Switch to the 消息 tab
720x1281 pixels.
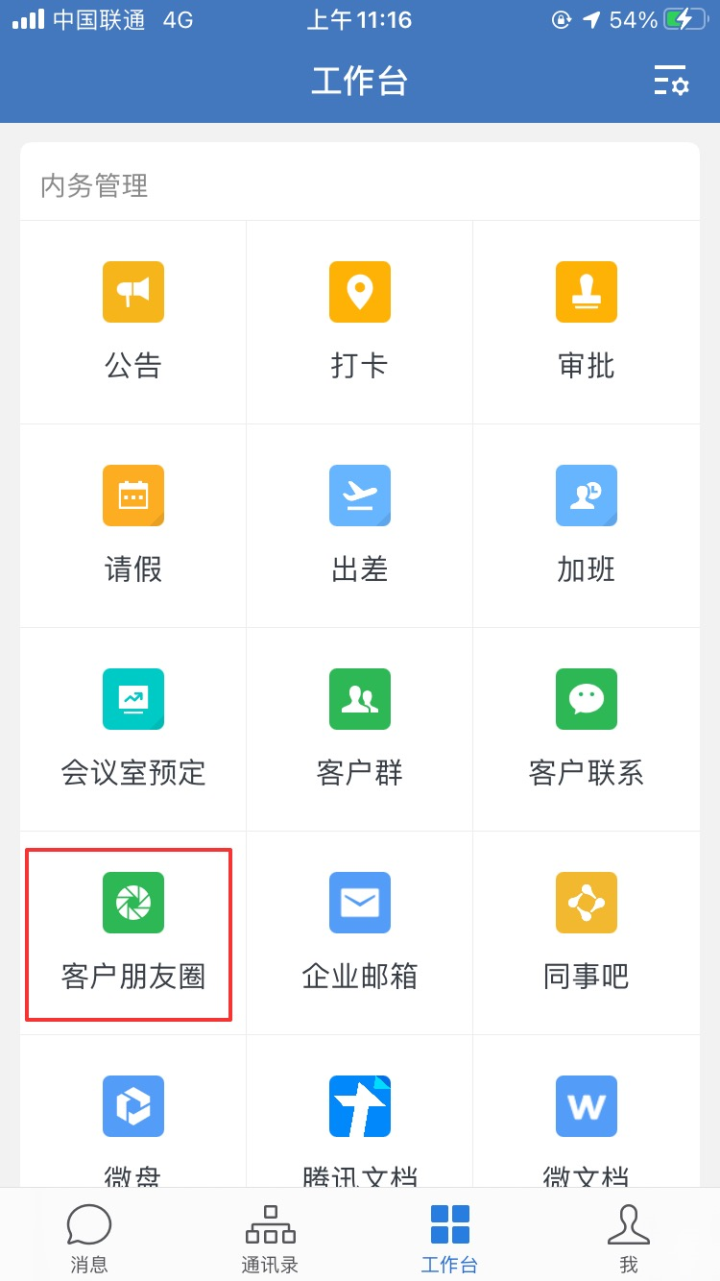89,1238
